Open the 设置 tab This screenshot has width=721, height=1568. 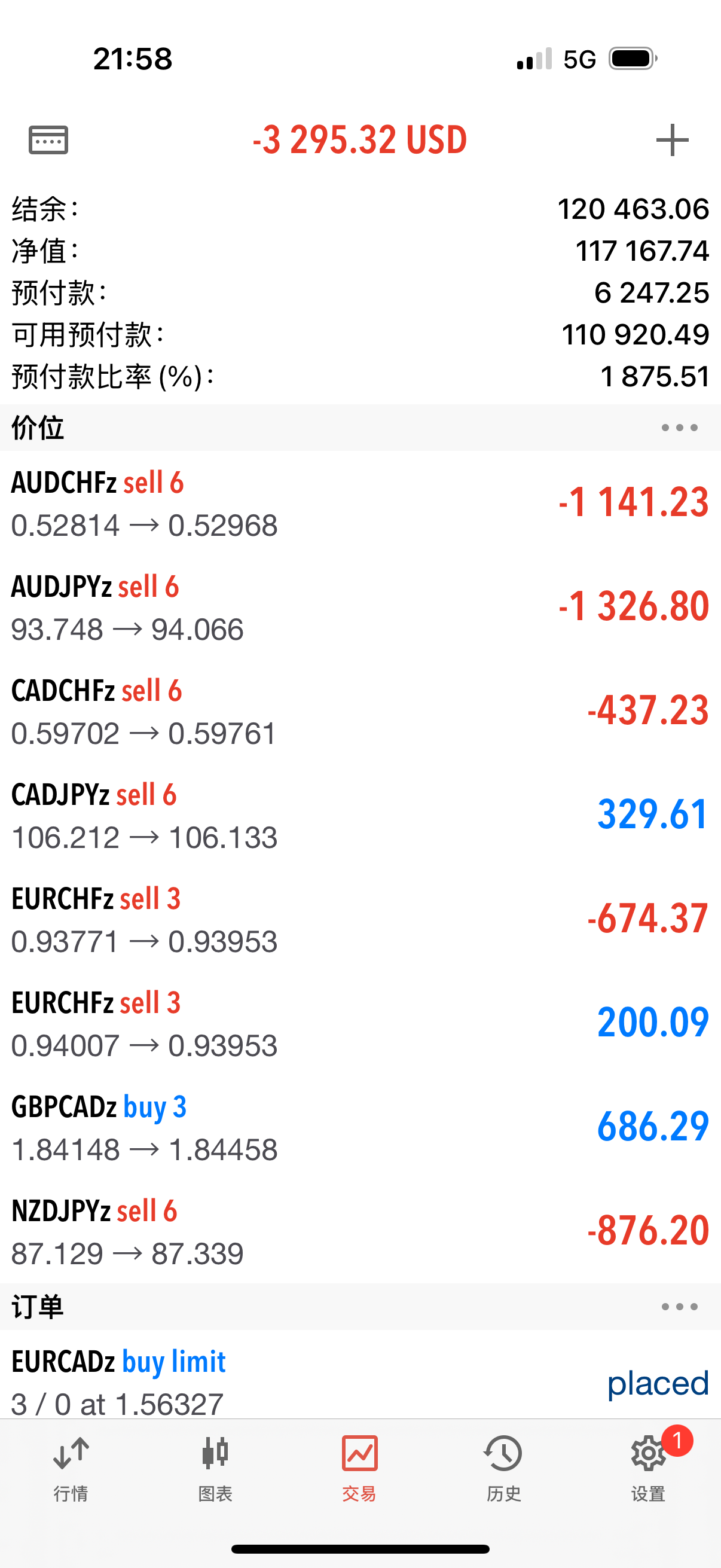click(649, 1469)
